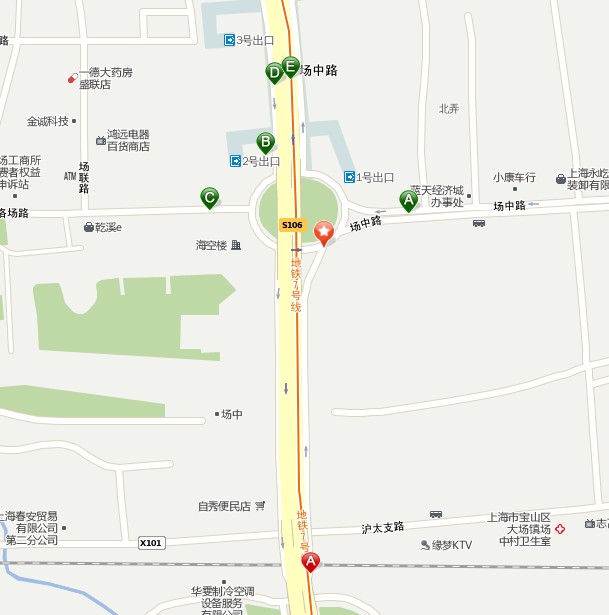The image size is (609, 615).
Task: Choose the green marker E
Action: tap(290, 67)
